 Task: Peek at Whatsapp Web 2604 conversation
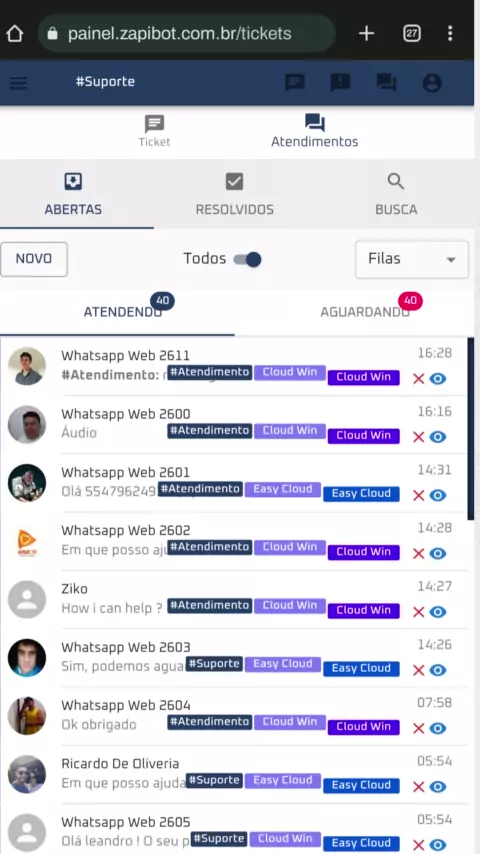coord(438,728)
